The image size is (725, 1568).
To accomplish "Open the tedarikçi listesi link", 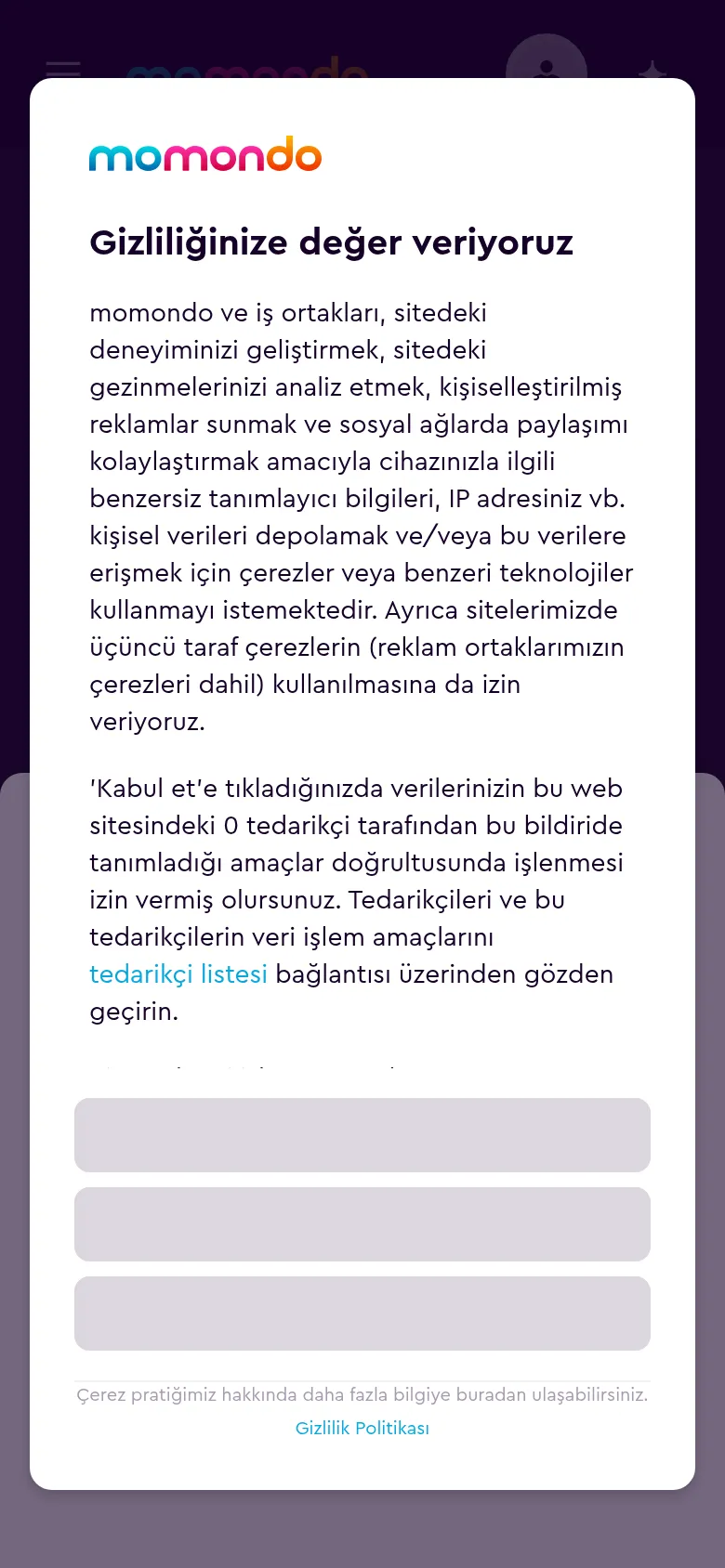I will pos(178,974).
